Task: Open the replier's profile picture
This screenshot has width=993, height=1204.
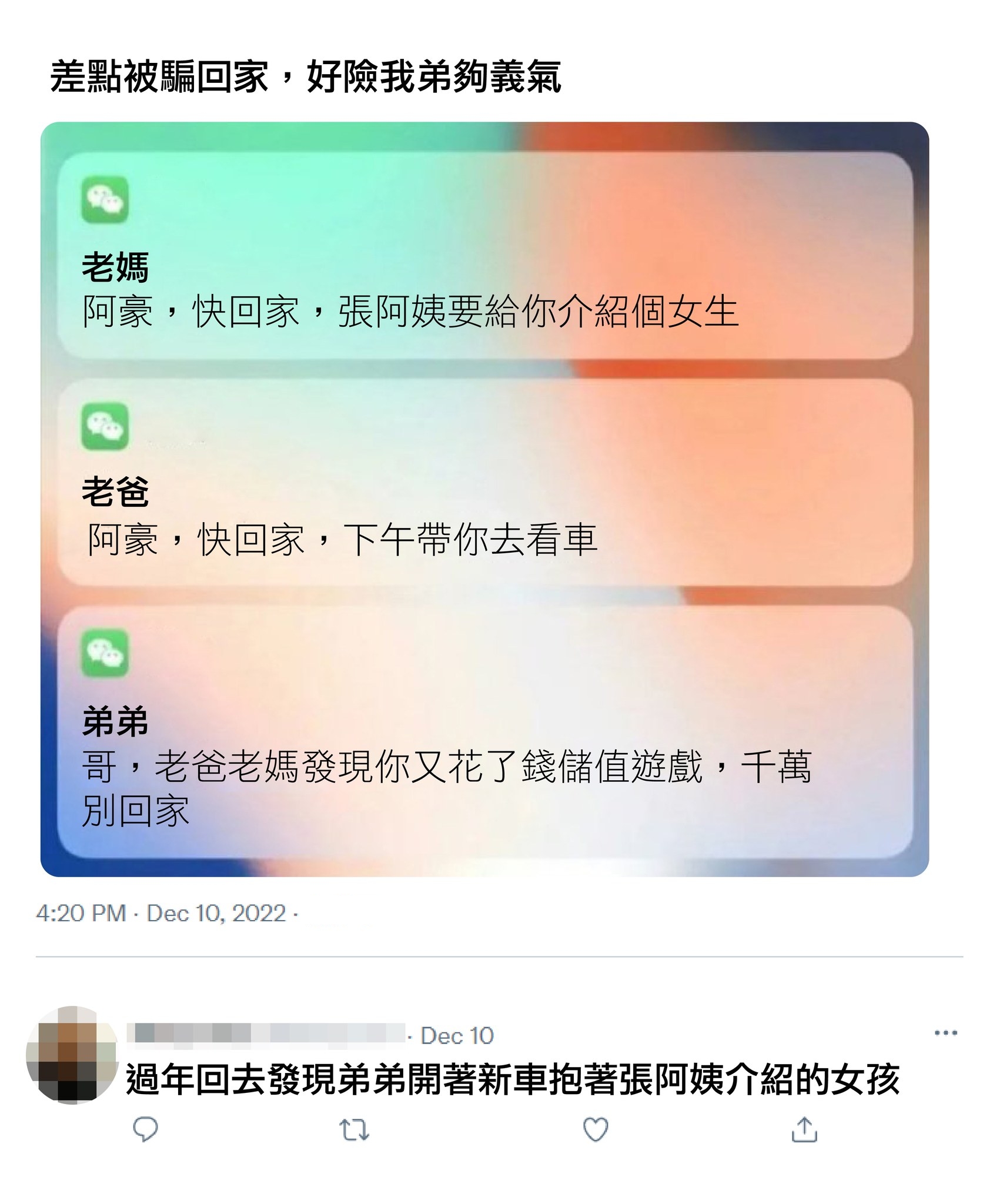Action: 71,1054
